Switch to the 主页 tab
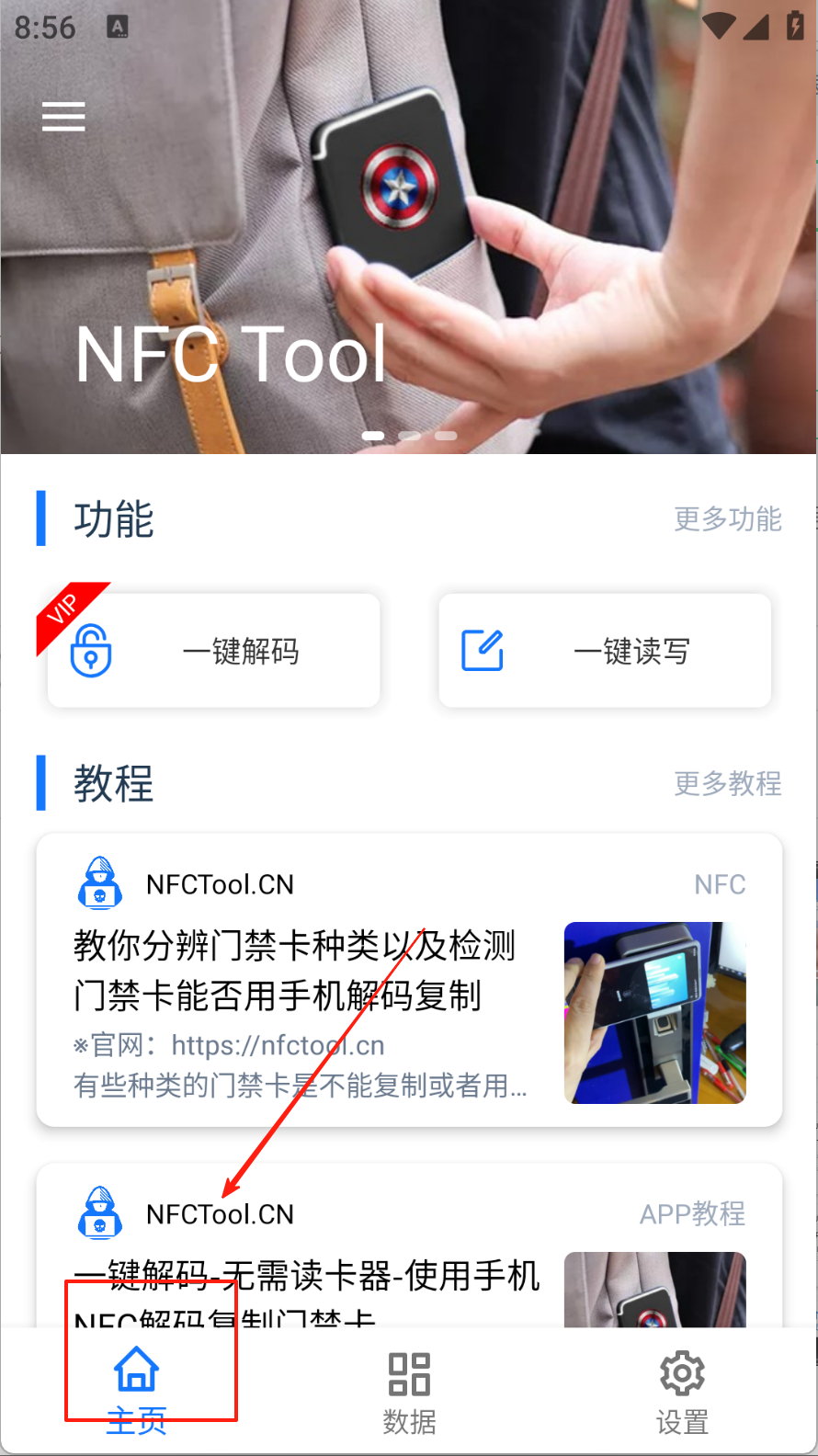 (x=136, y=1389)
